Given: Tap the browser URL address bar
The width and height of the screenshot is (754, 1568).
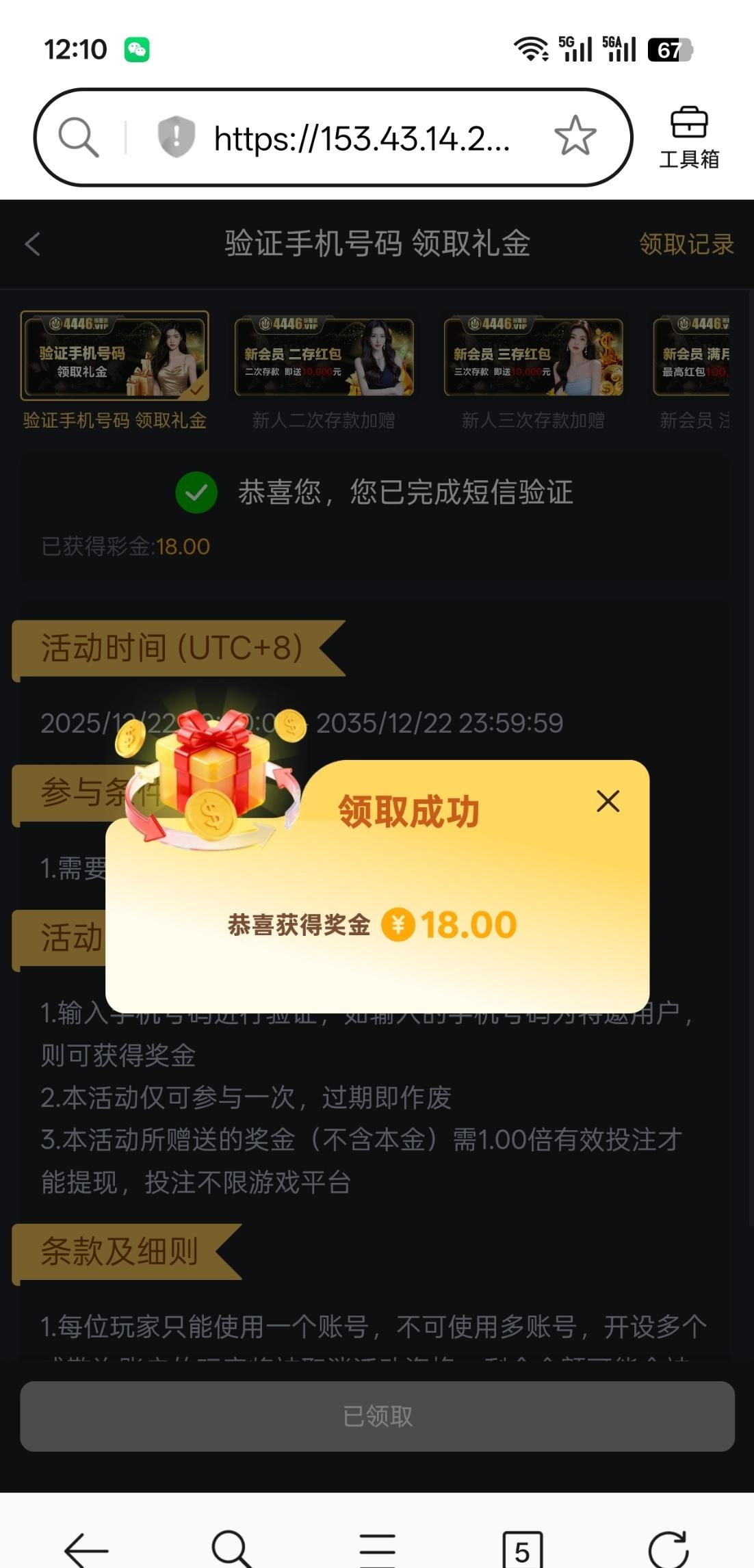Looking at the screenshot, I should [x=361, y=138].
